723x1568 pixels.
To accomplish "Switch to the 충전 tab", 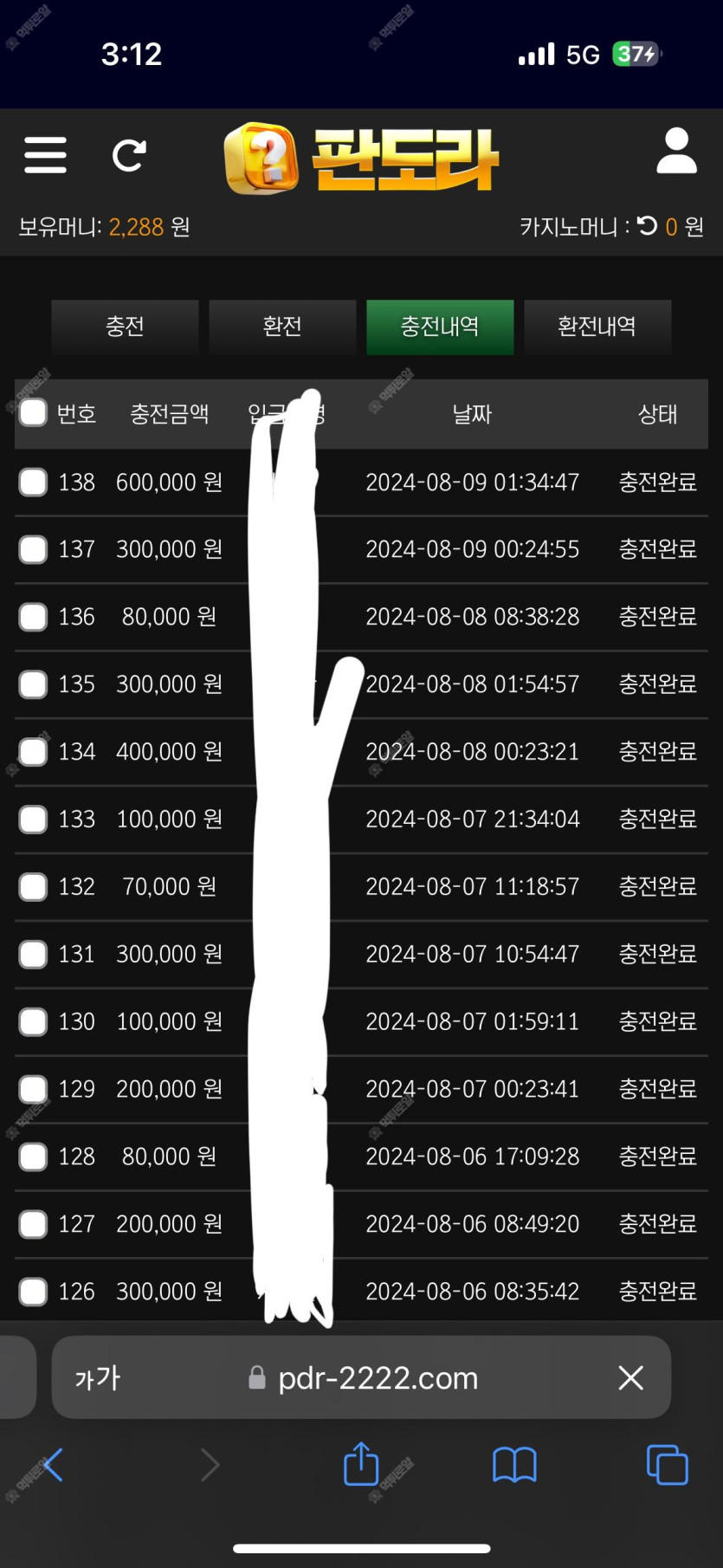I will click(x=125, y=327).
